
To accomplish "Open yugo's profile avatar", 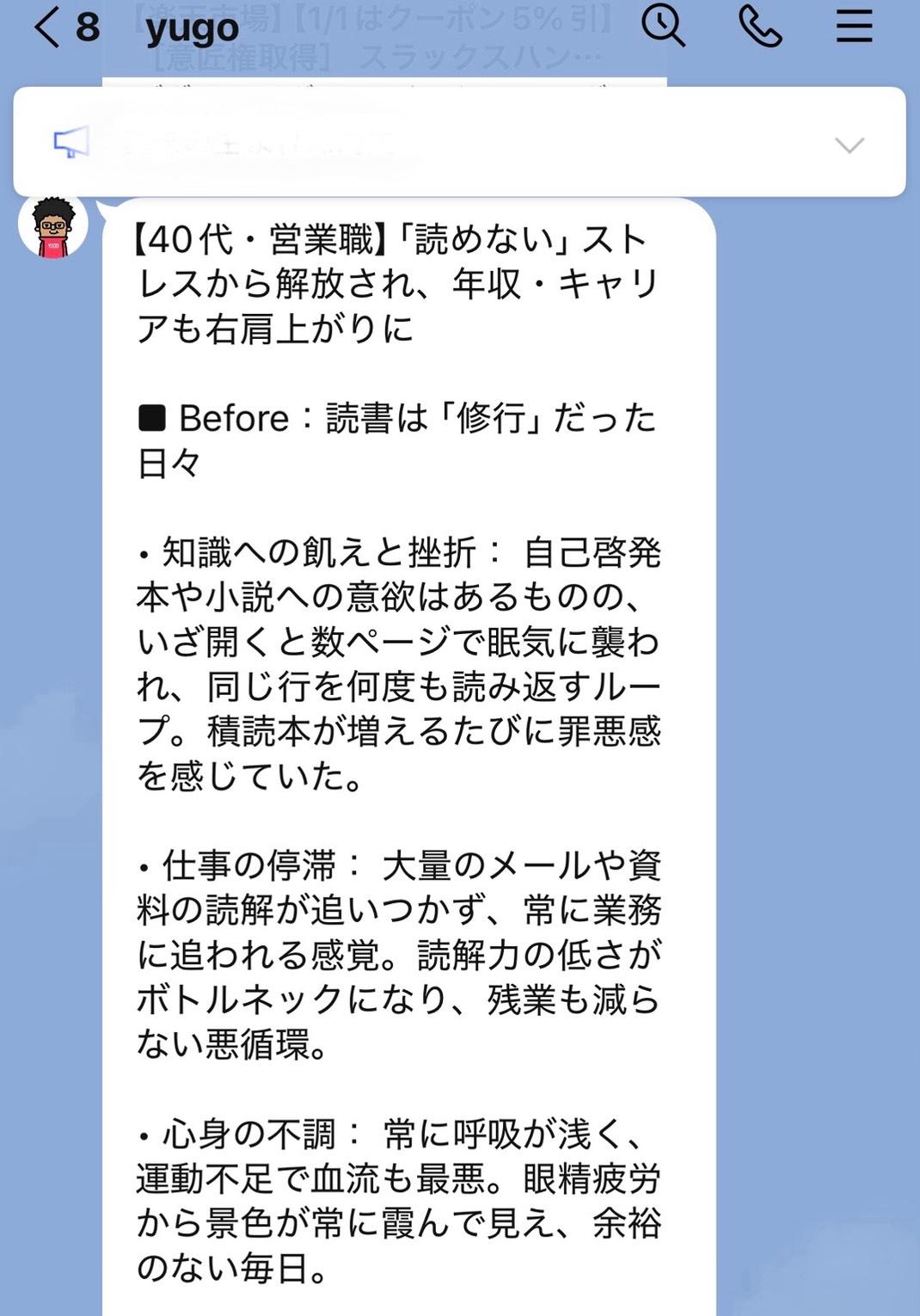I will (x=53, y=225).
